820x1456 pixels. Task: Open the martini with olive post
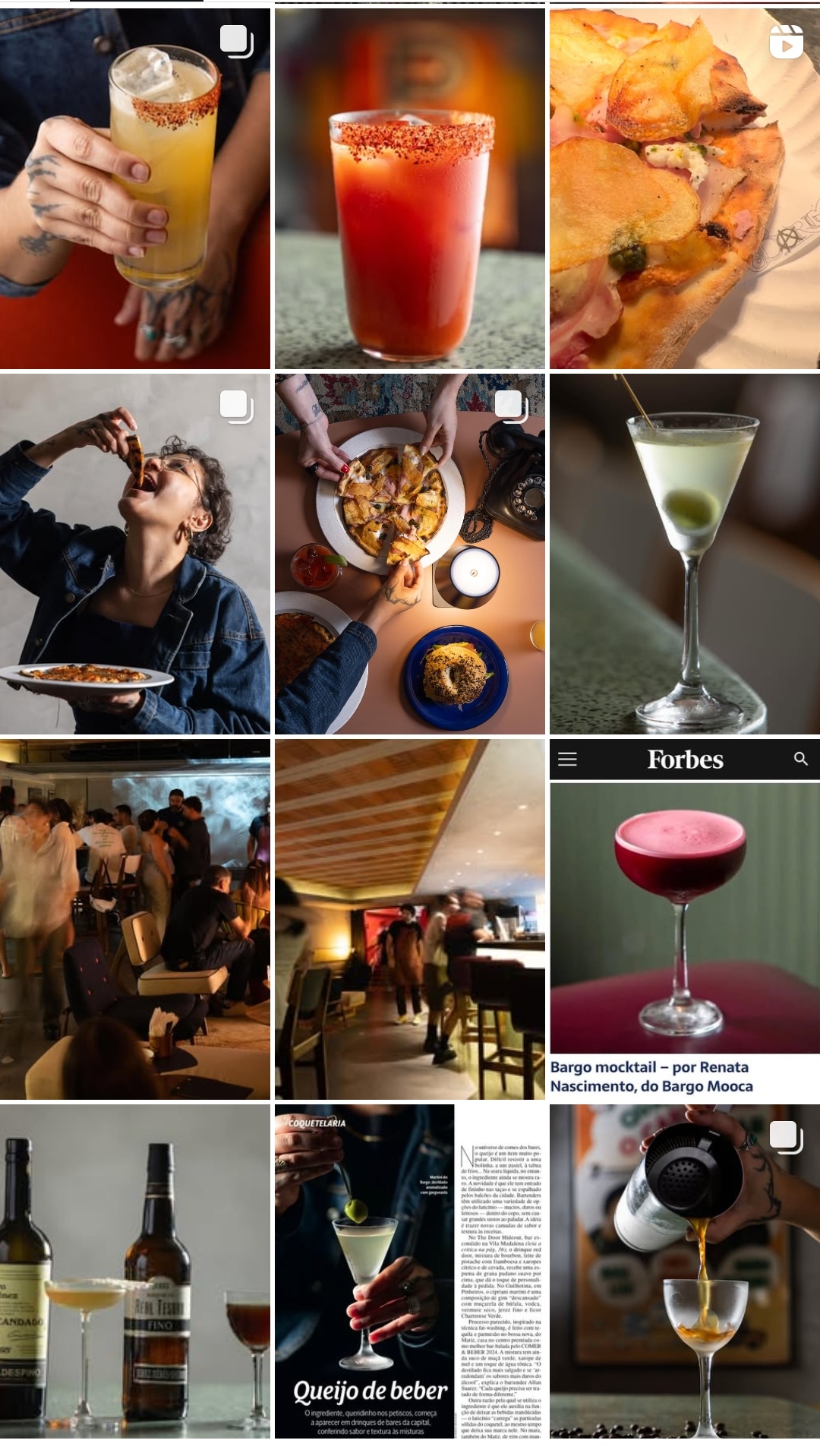(684, 554)
